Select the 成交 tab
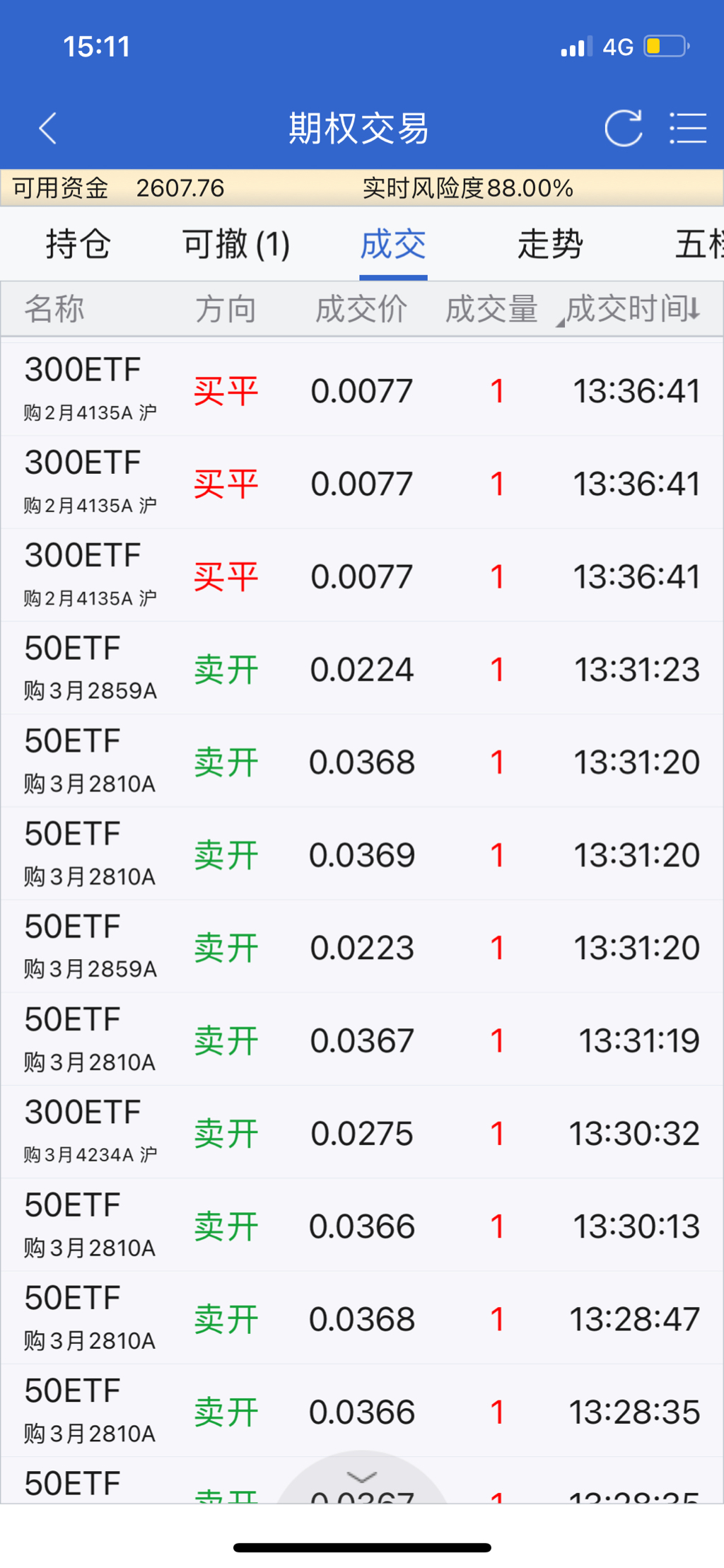Screen dimensions: 724x1568 [393, 244]
